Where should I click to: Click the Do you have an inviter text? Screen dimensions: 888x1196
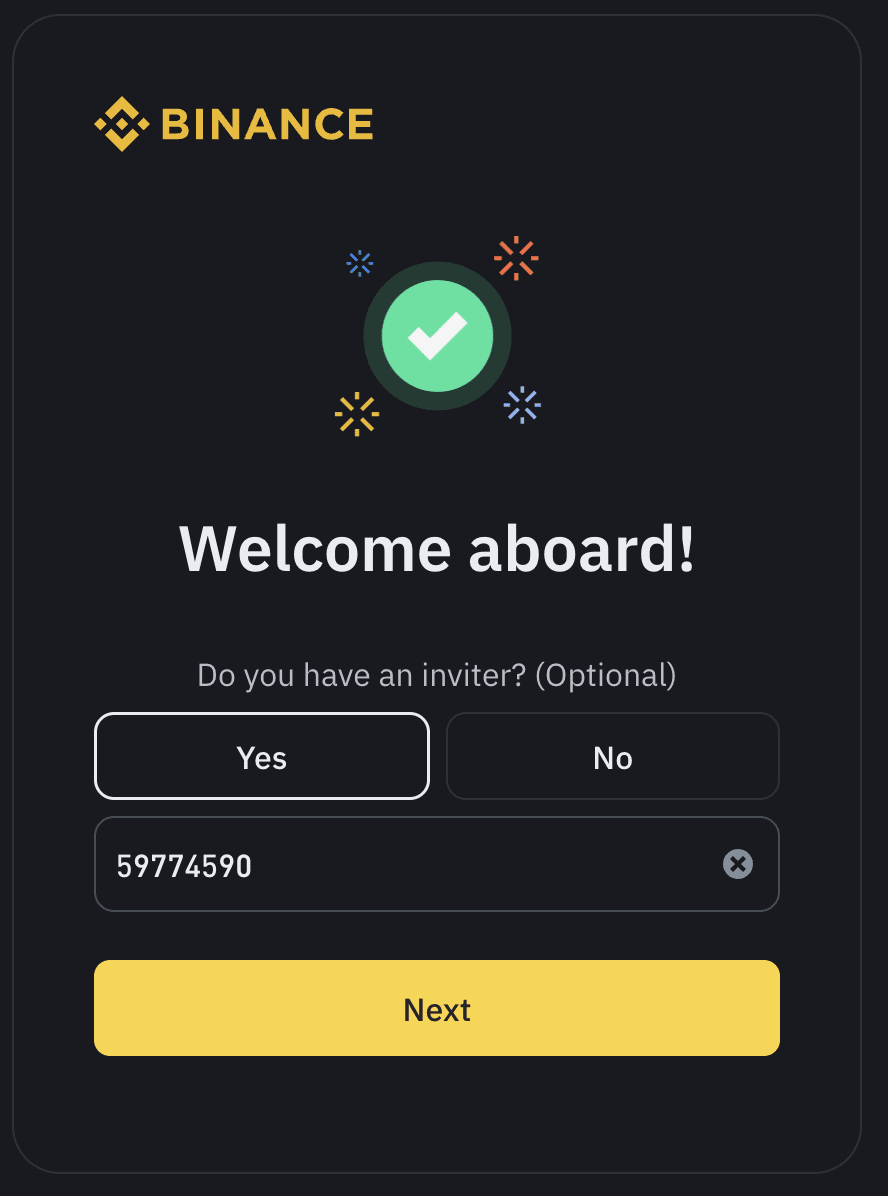(437, 675)
